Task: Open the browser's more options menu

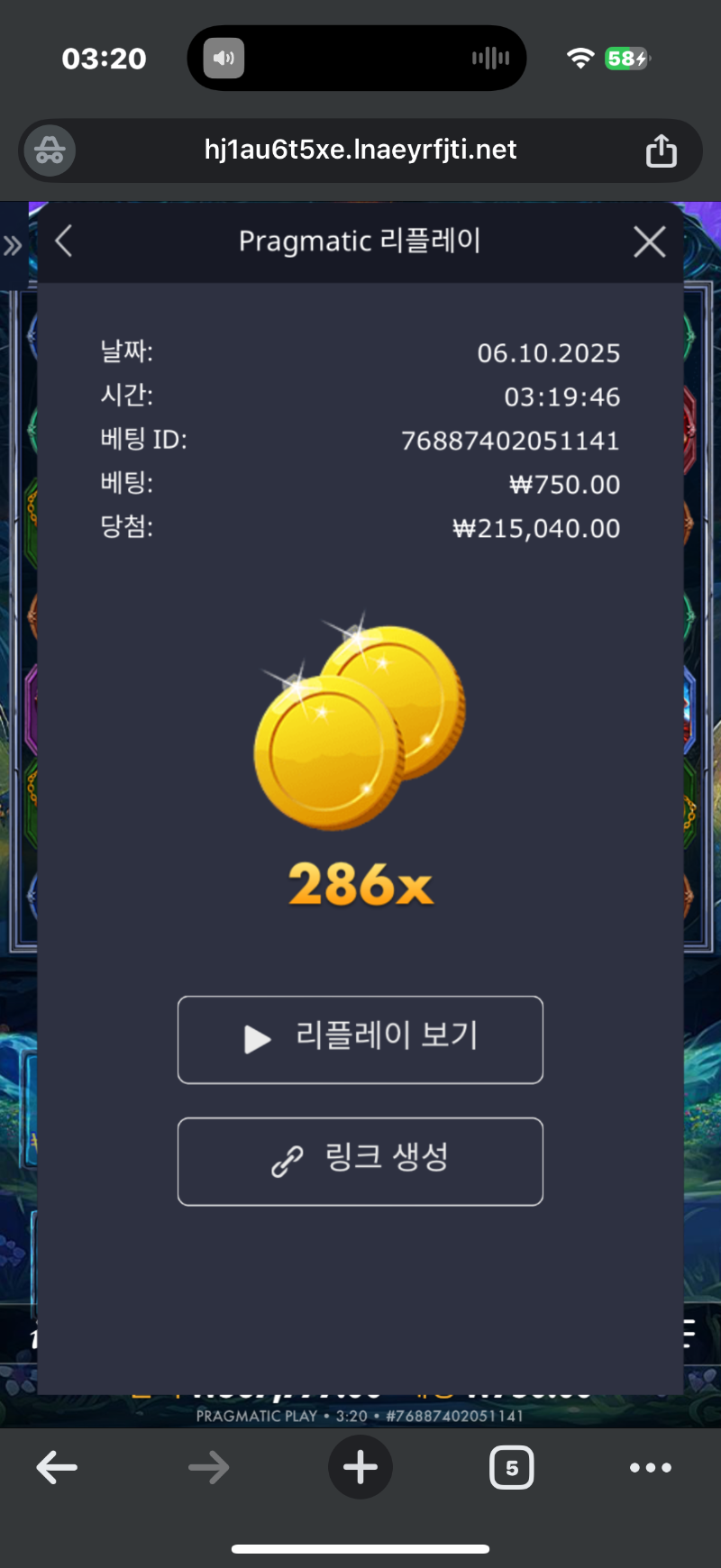Action: 650,1467
